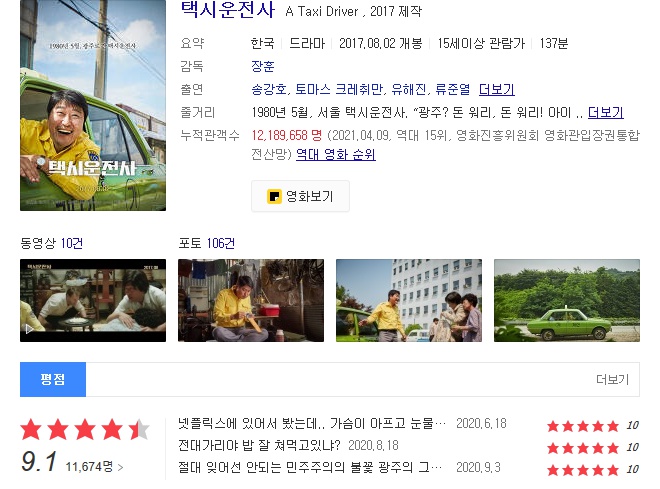Screen dimensions: 660x489
Task: Open more ratings via 더보기
Action: [612, 380]
